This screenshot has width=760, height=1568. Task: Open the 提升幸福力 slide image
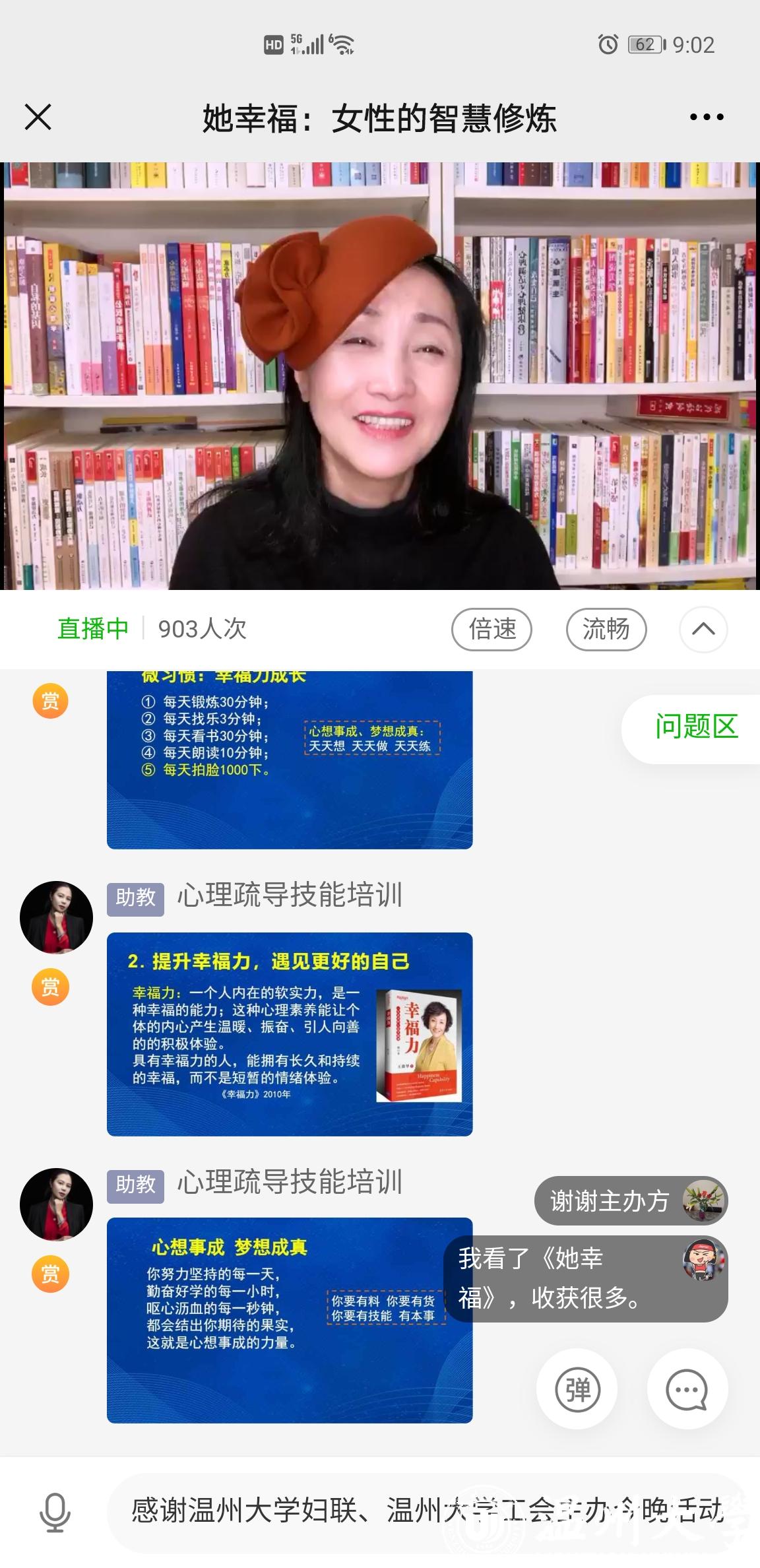[290, 1033]
